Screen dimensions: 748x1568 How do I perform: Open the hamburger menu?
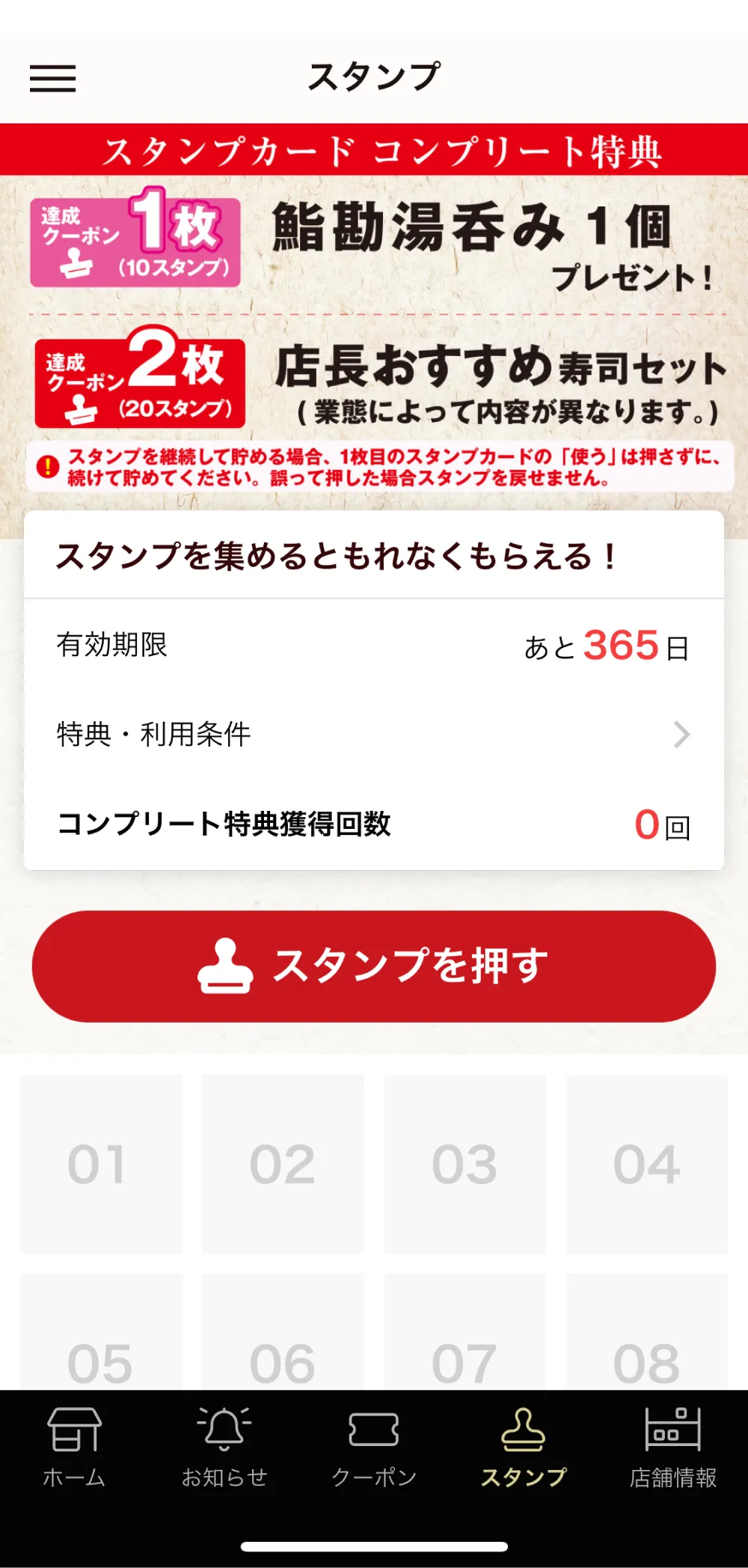pyautogui.click(x=53, y=79)
